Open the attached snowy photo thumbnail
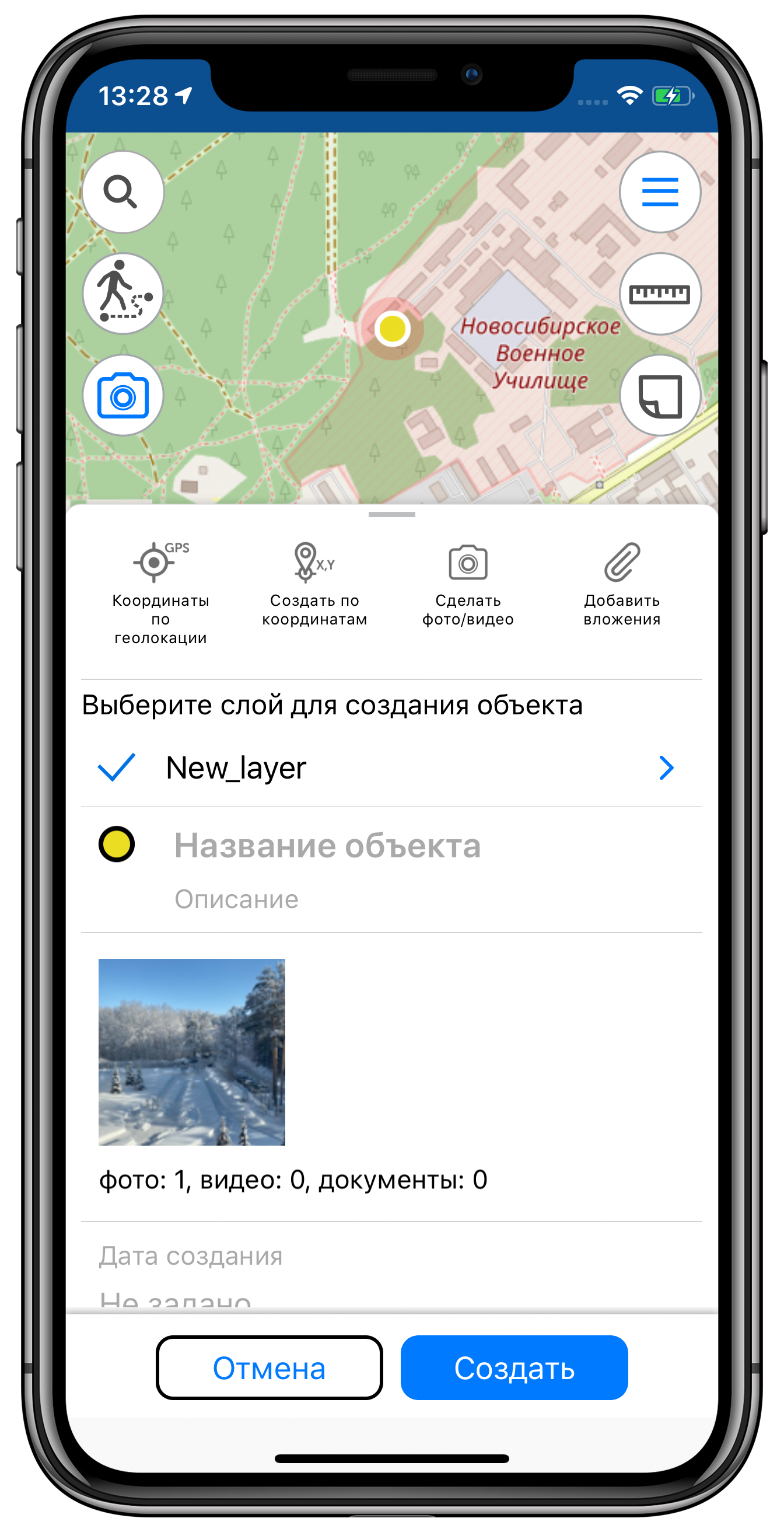 pyautogui.click(x=191, y=1052)
